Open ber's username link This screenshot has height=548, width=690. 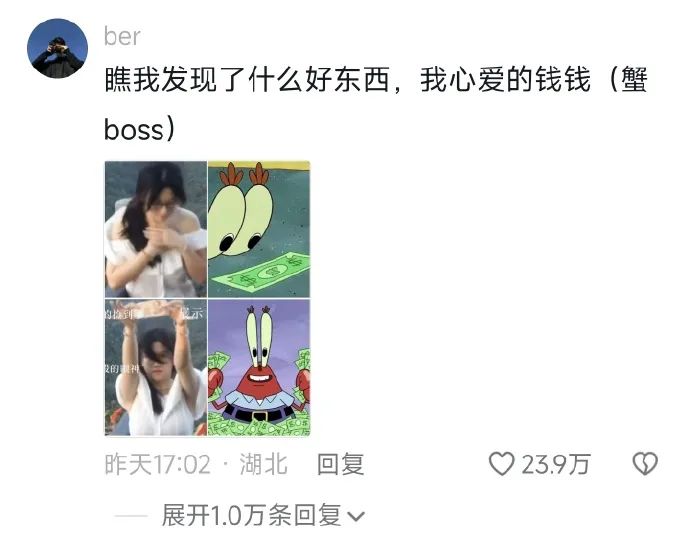tap(122, 36)
